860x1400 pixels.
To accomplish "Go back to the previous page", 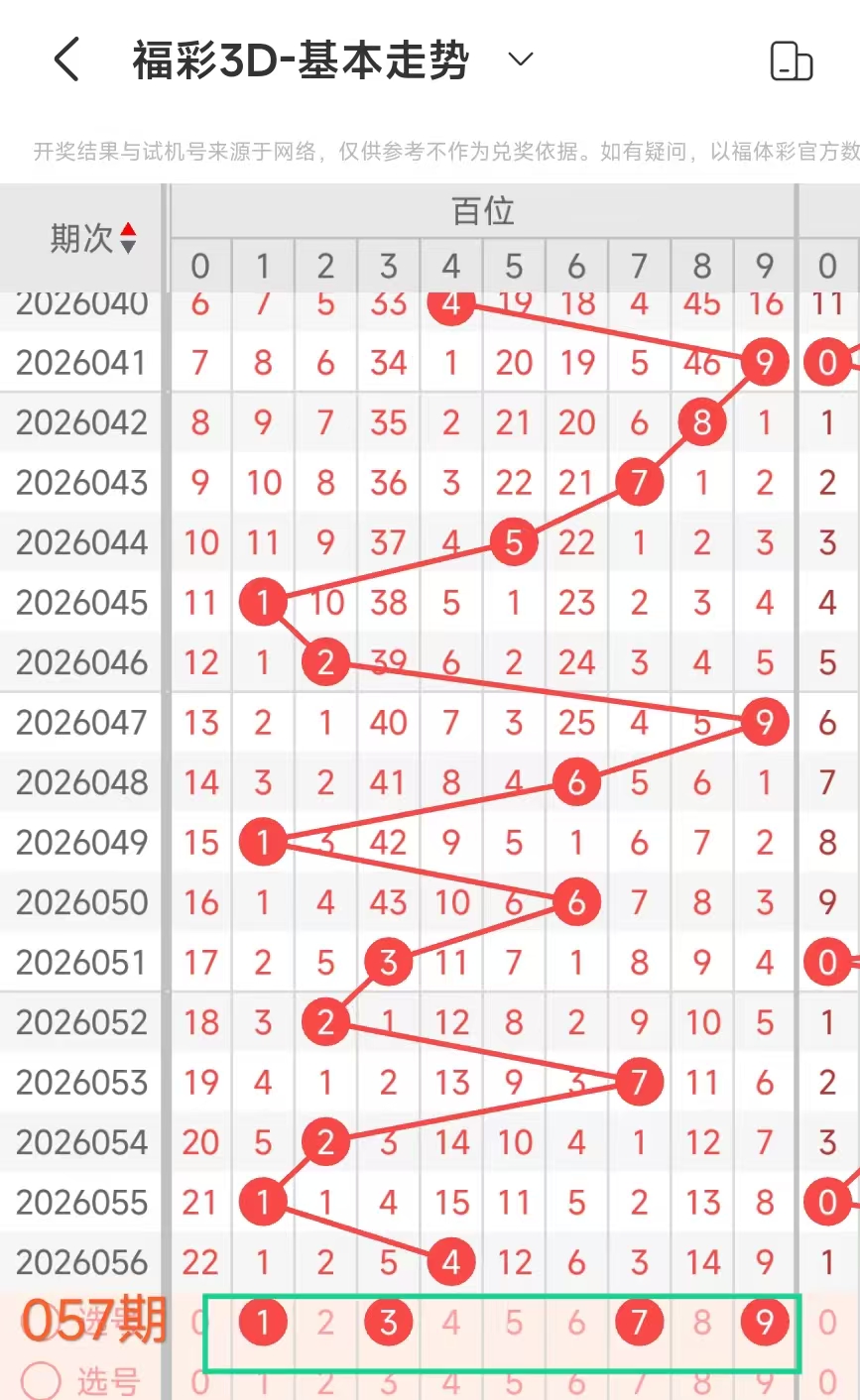I will pos(66,59).
